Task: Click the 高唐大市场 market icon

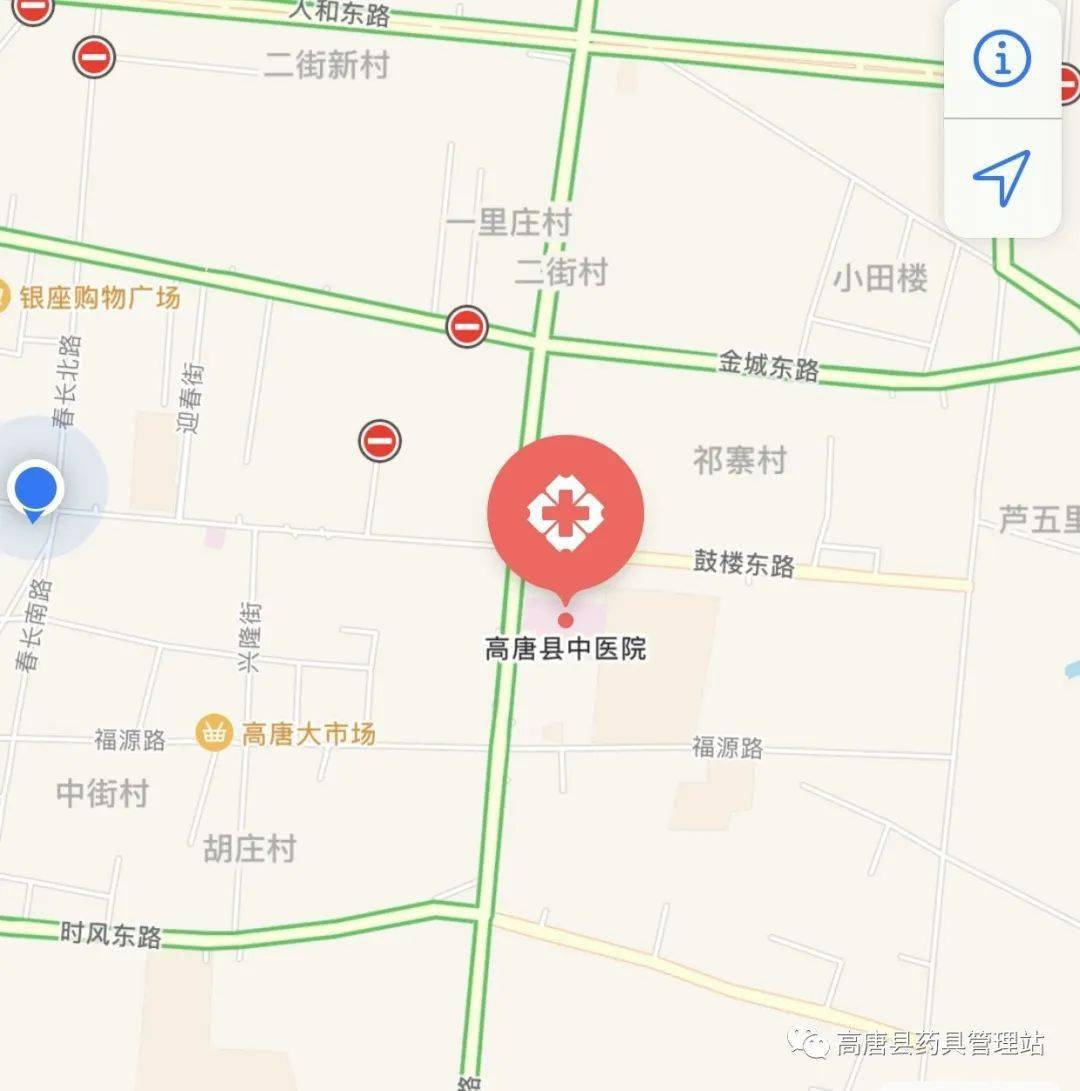Action: pyautogui.click(x=213, y=733)
